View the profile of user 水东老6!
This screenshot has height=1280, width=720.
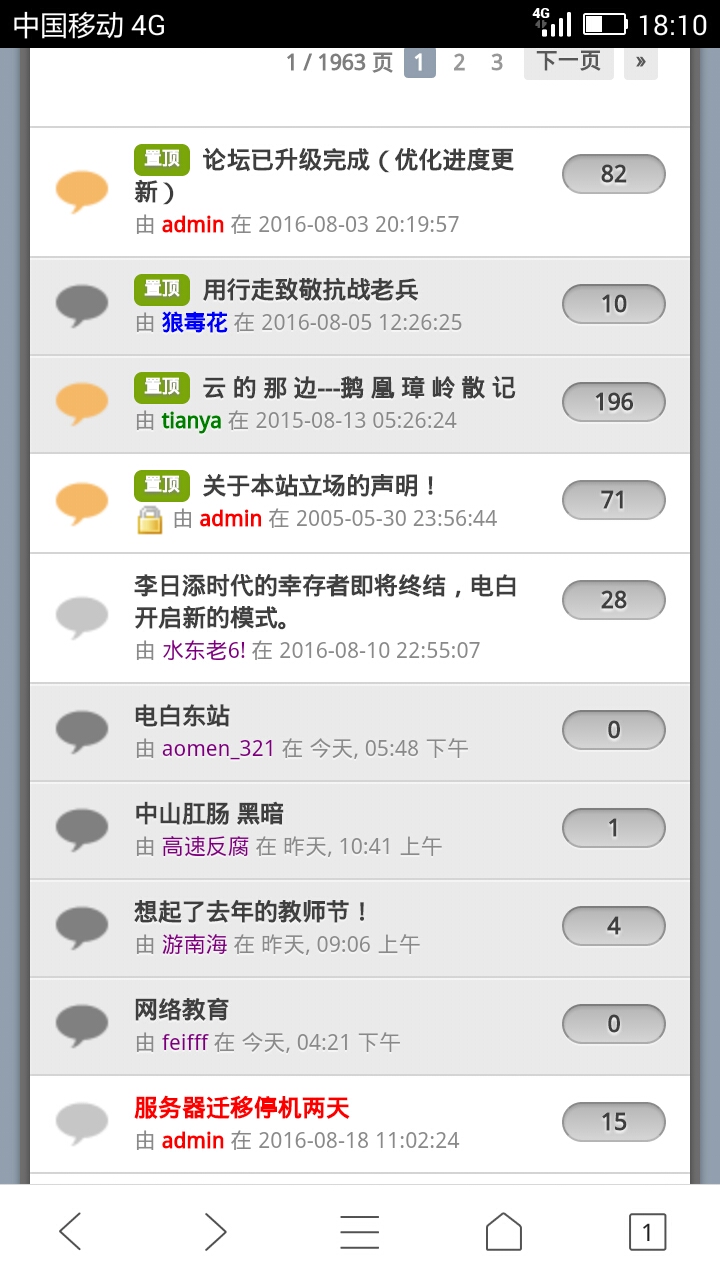pos(204,650)
